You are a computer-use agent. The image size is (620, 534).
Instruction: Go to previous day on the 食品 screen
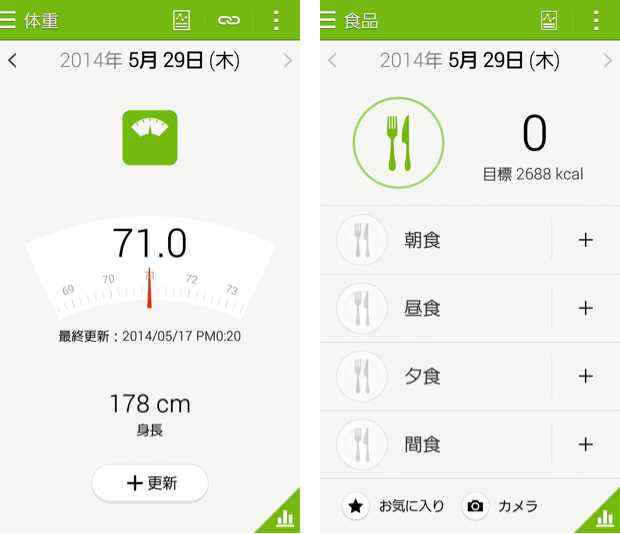pyautogui.click(x=332, y=61)
